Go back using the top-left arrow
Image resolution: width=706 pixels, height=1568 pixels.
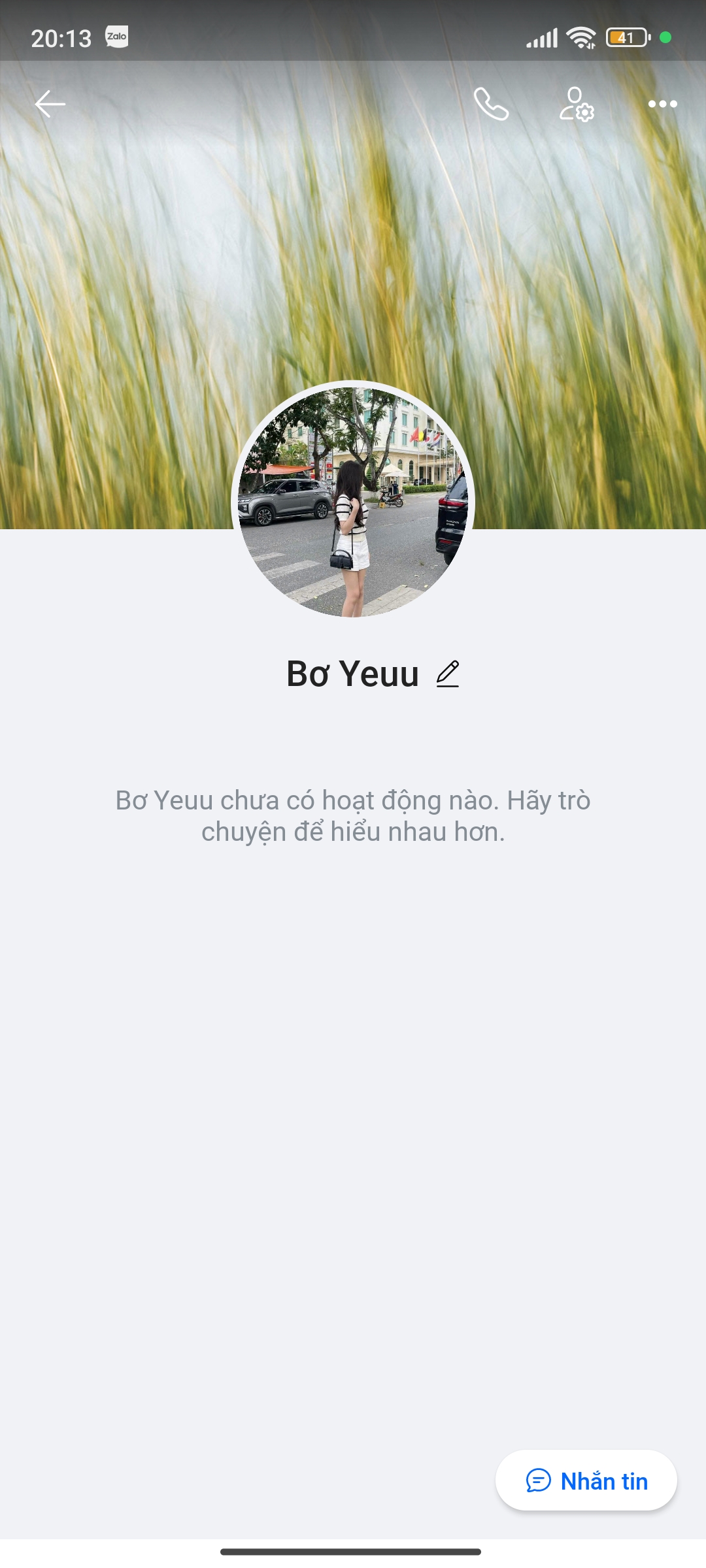coord(50,104)
